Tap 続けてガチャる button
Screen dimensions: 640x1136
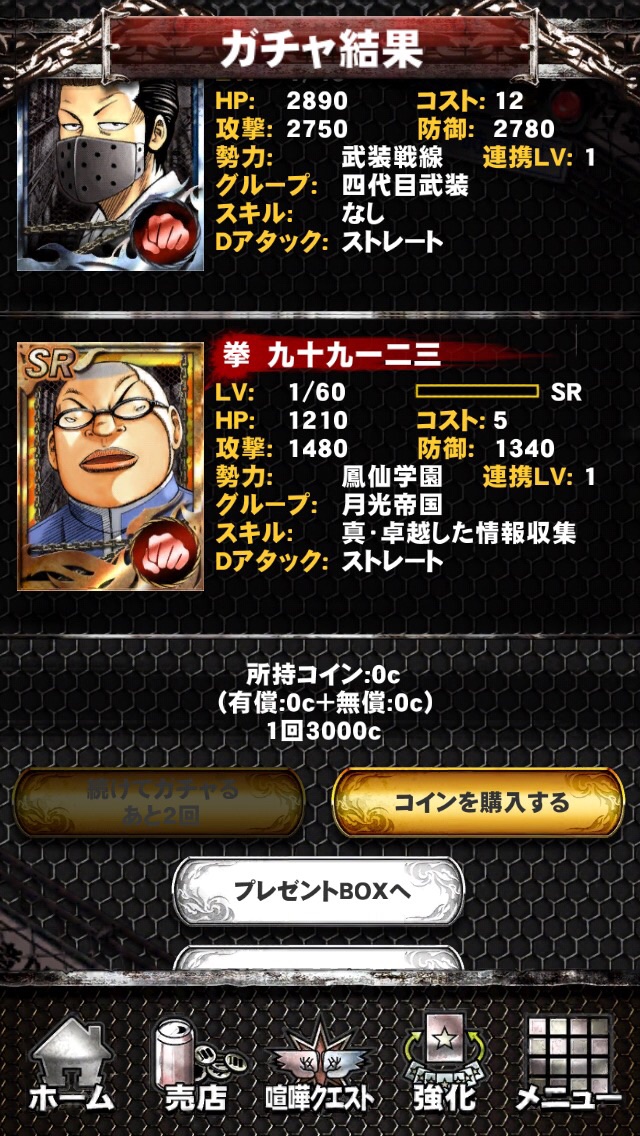[x=160, y=802]
